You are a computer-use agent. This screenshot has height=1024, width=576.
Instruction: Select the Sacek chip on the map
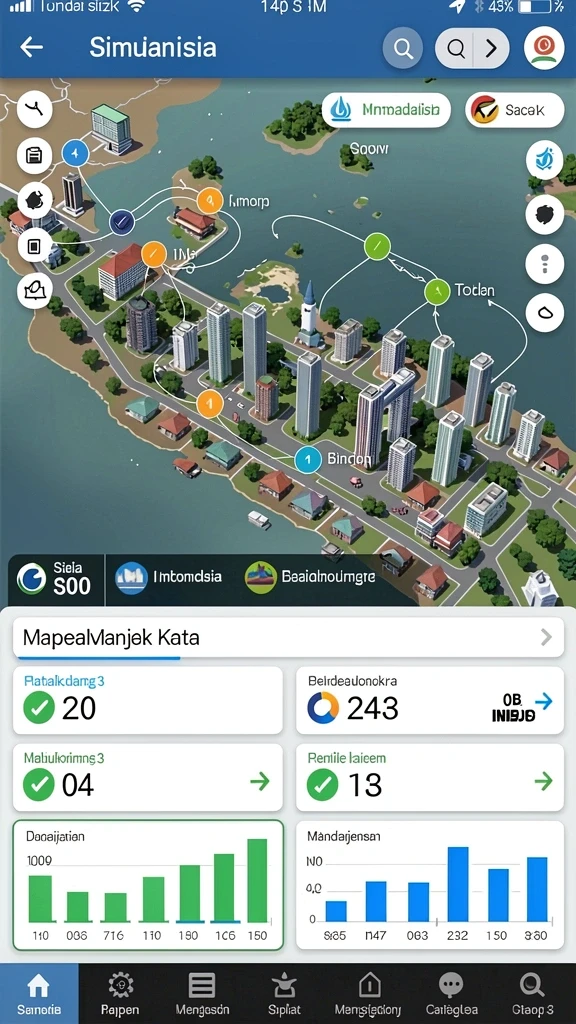point(515,110)
